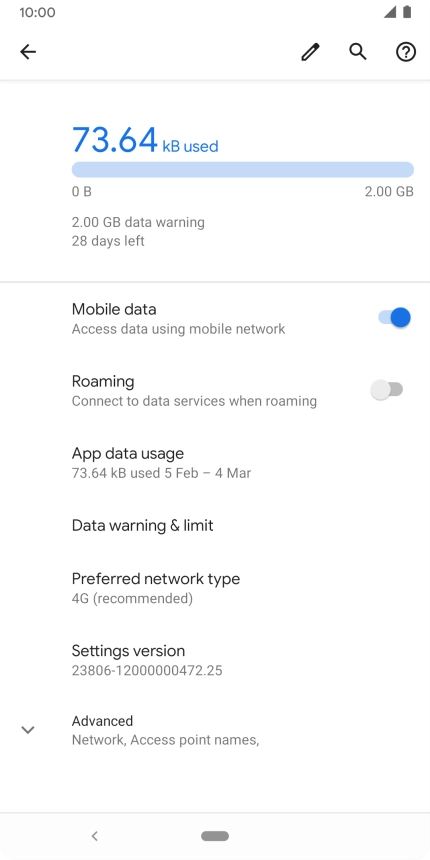Screen dimensions: 430x860
Task: Expand the Advanced section
Action: point(215,730)
